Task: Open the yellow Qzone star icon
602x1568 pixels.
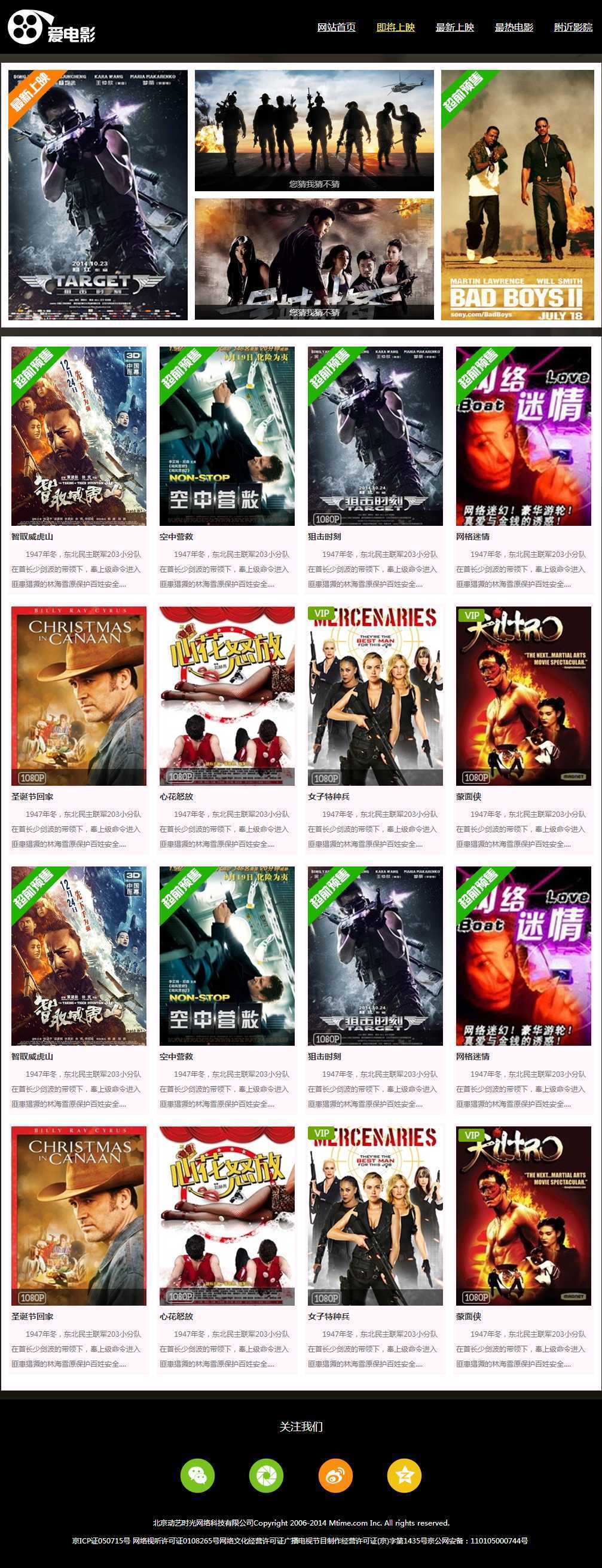Action: coord(404,1475)
